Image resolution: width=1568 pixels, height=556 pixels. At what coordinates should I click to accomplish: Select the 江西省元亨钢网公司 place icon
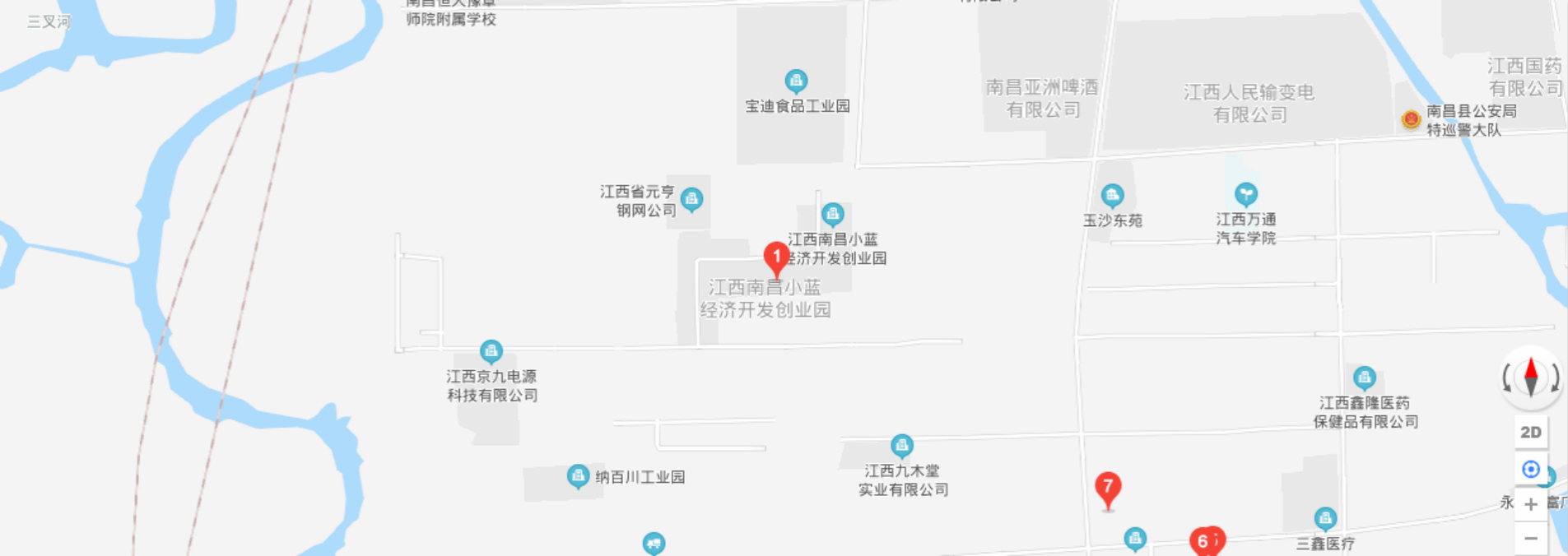click(692, 198)
